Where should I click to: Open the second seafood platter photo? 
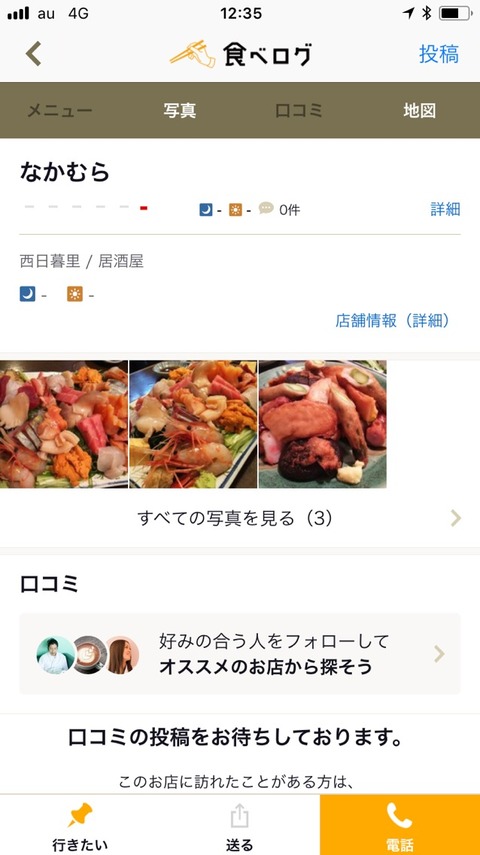pos(193,424)
